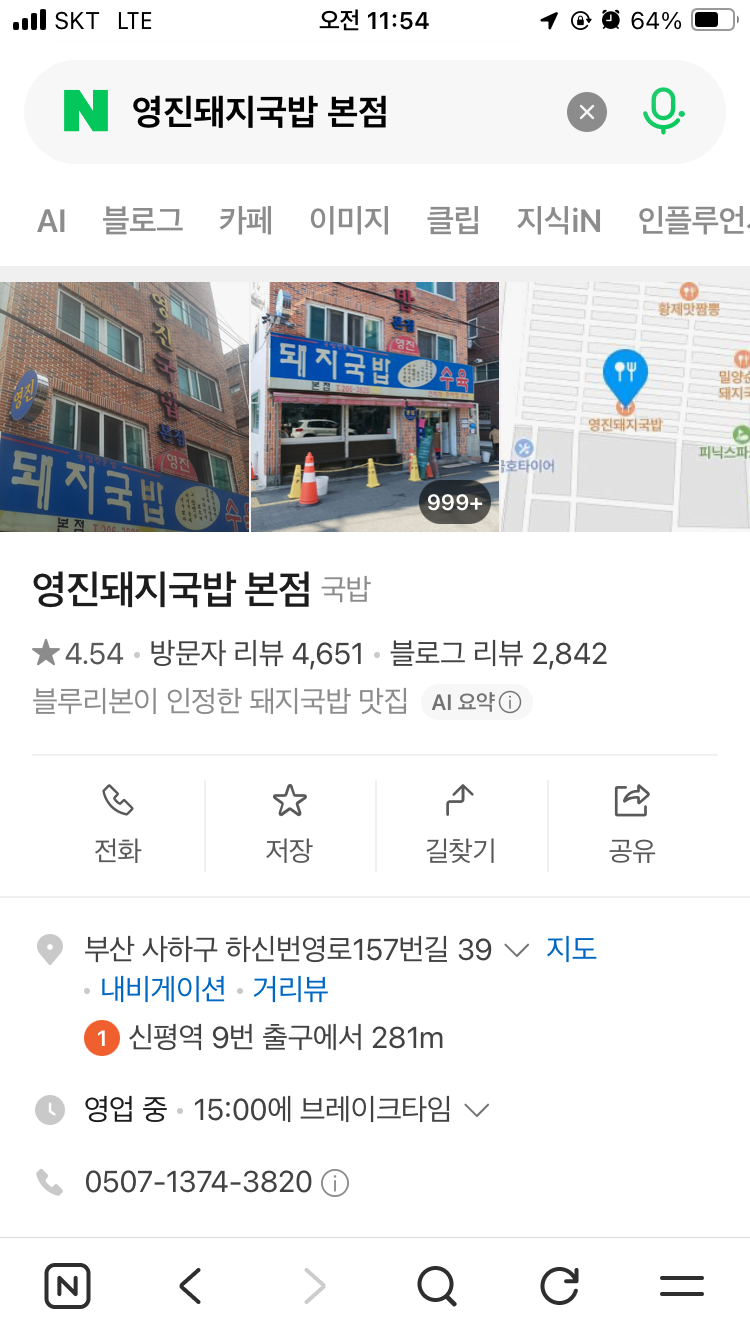Get directions with 길찾기
The height and width of the screenshot is (1334, 750).
click(461, 826)
